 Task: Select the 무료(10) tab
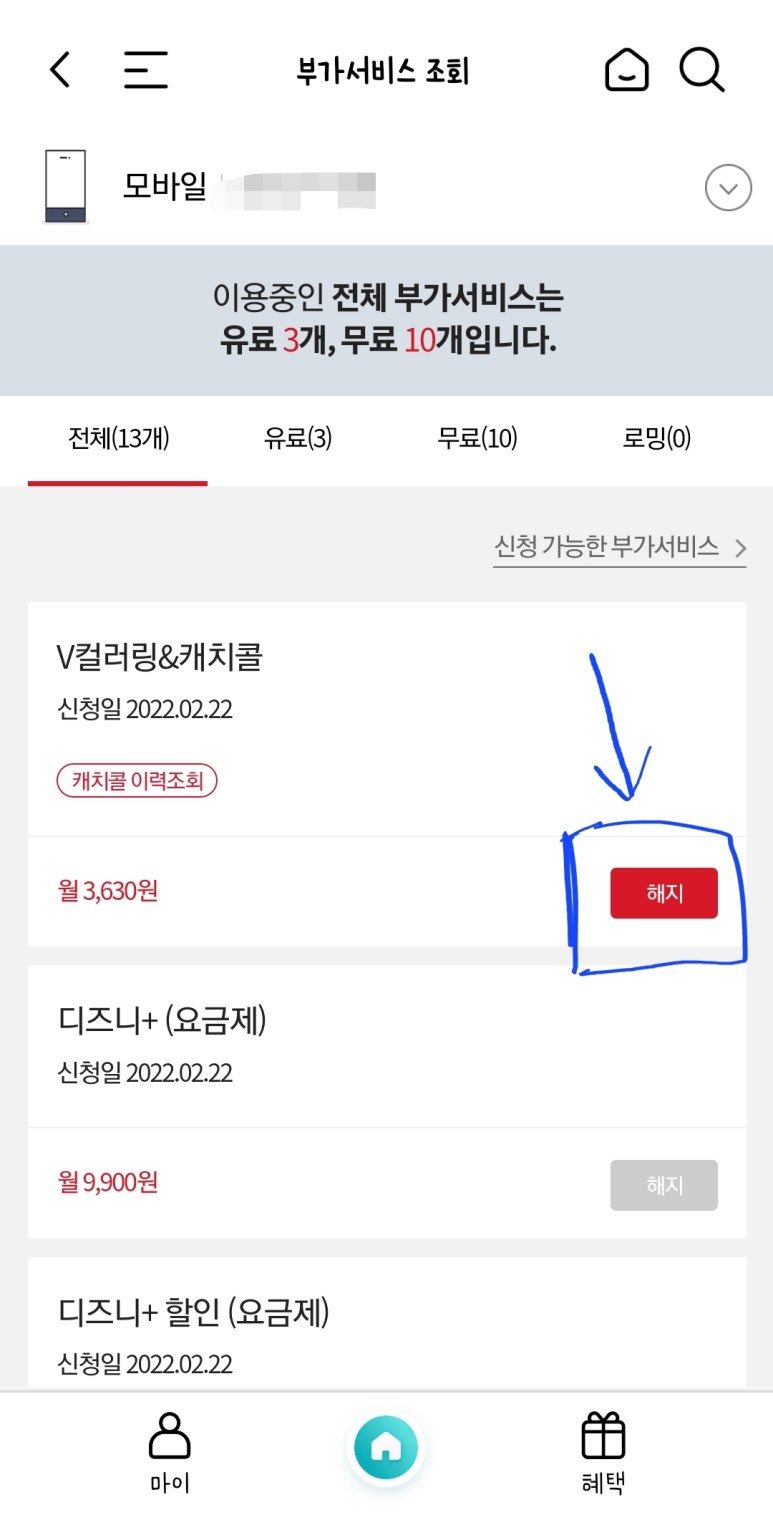pos(477,438)
